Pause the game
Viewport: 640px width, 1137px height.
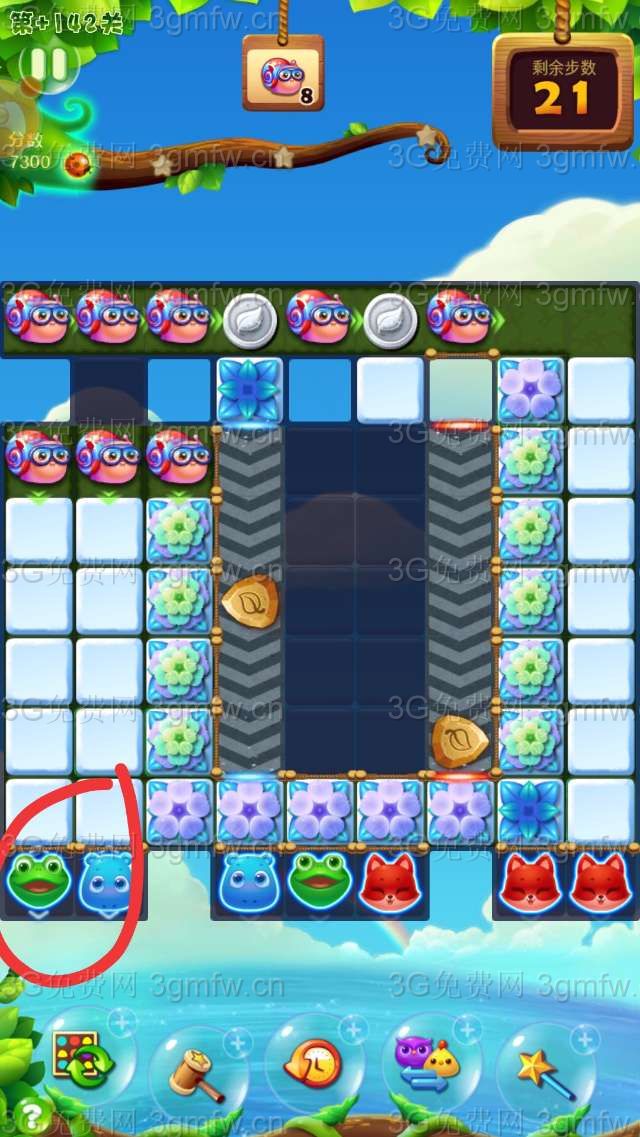[47, 65]
